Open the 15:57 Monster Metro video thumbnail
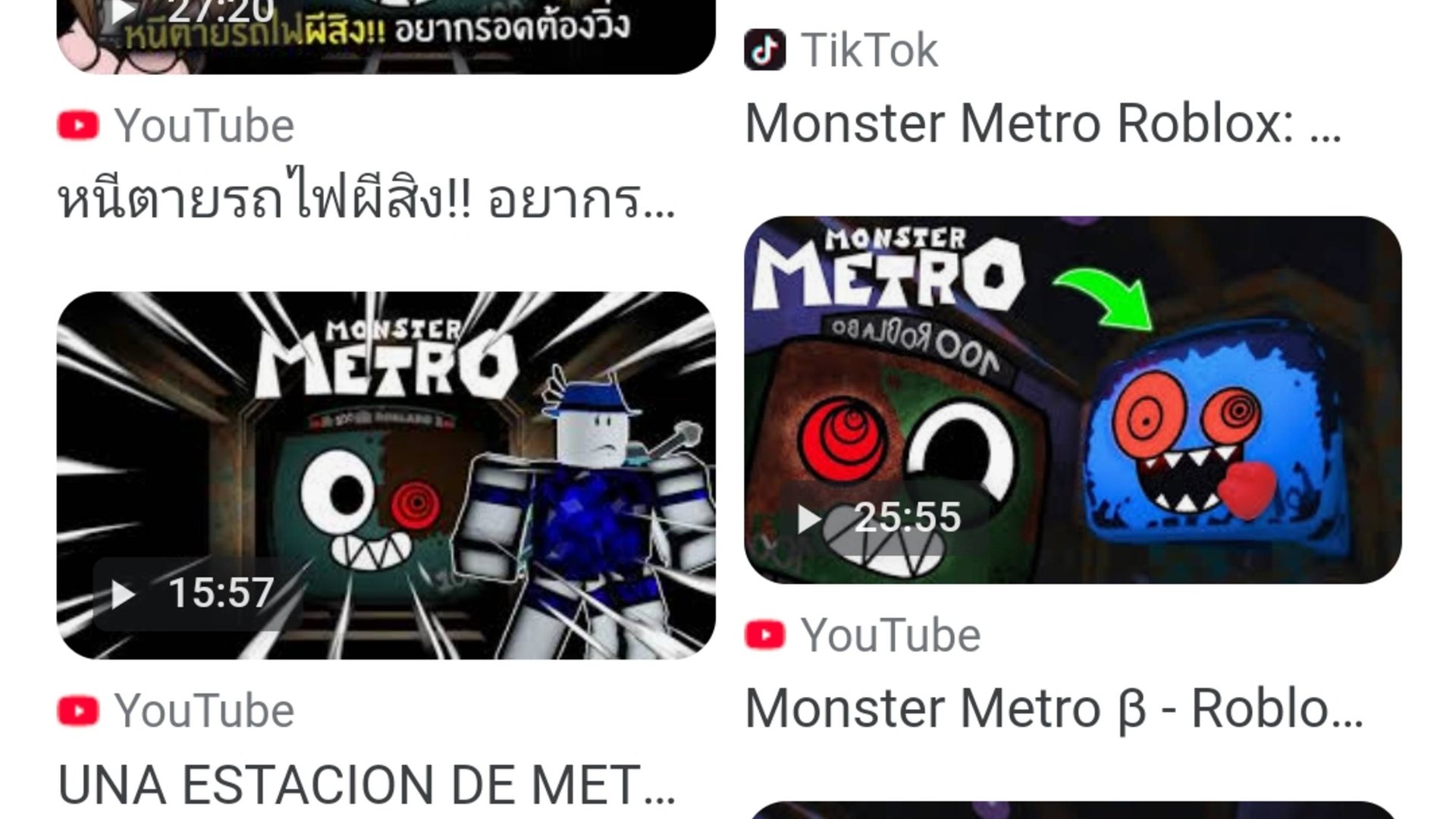This screenshot has width=1456, height=819. pyautogui.click(x=385, y=475)
